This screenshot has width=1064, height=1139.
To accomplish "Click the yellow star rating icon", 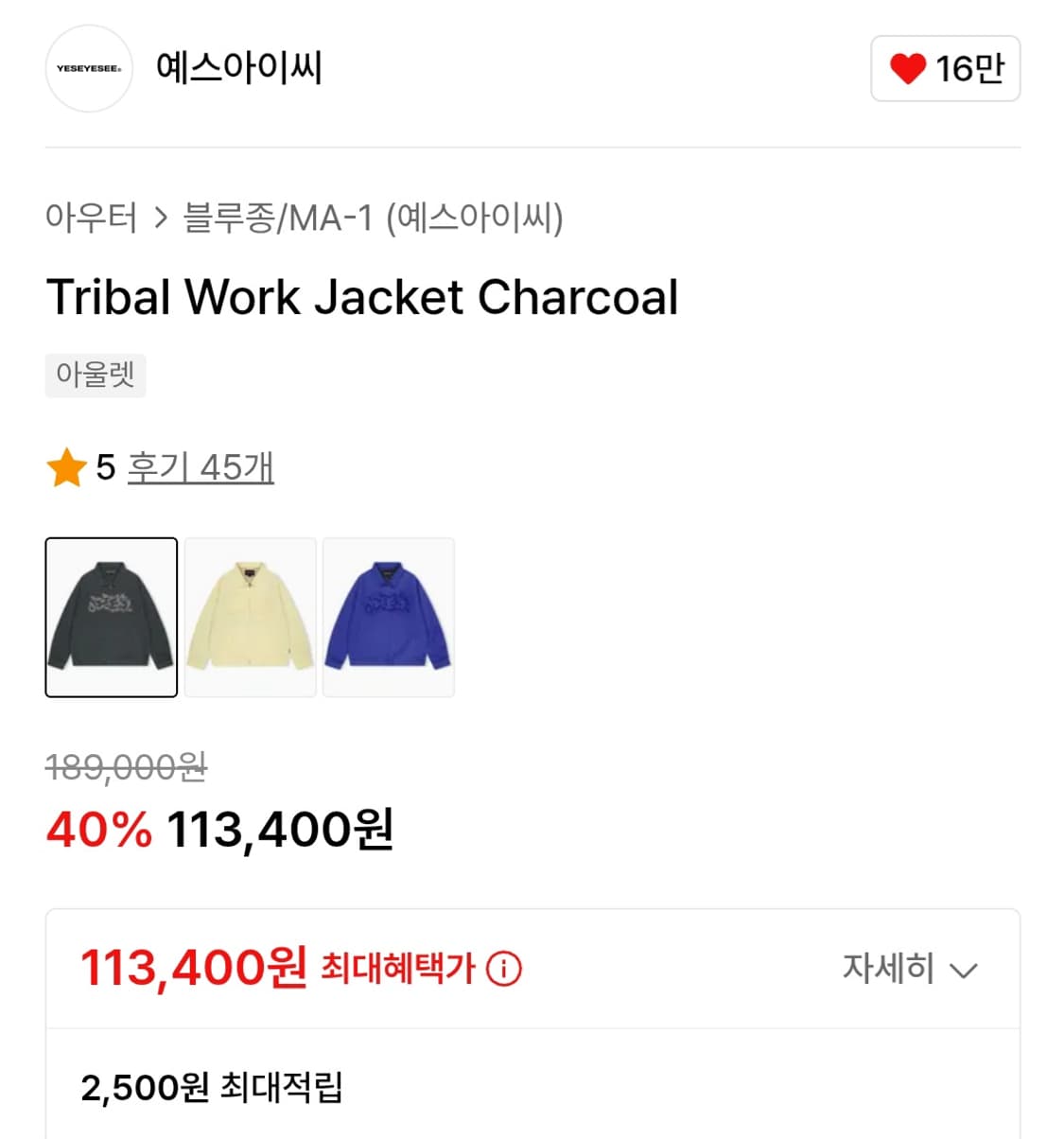I will (x=66, y=465).
